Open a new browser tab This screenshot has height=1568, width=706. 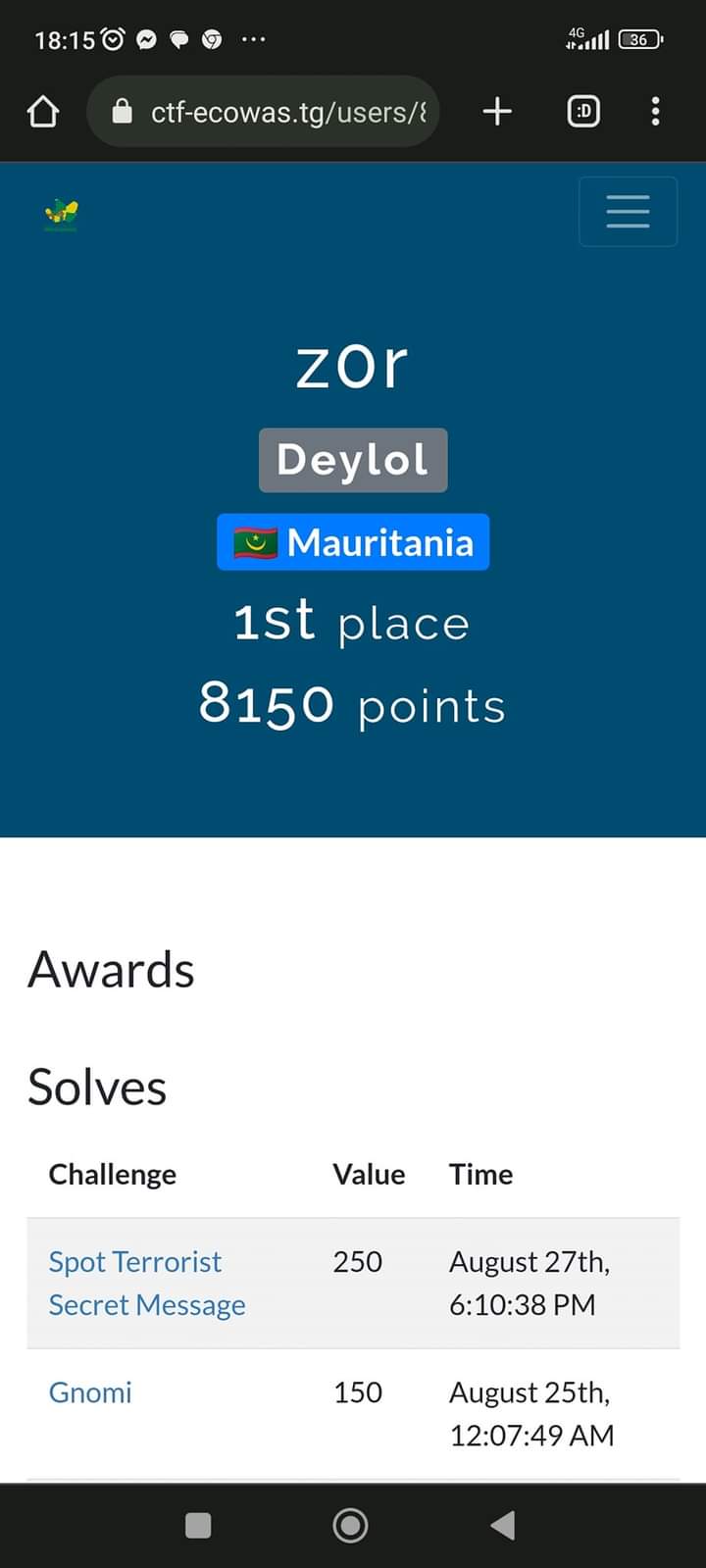pos(497,112)
